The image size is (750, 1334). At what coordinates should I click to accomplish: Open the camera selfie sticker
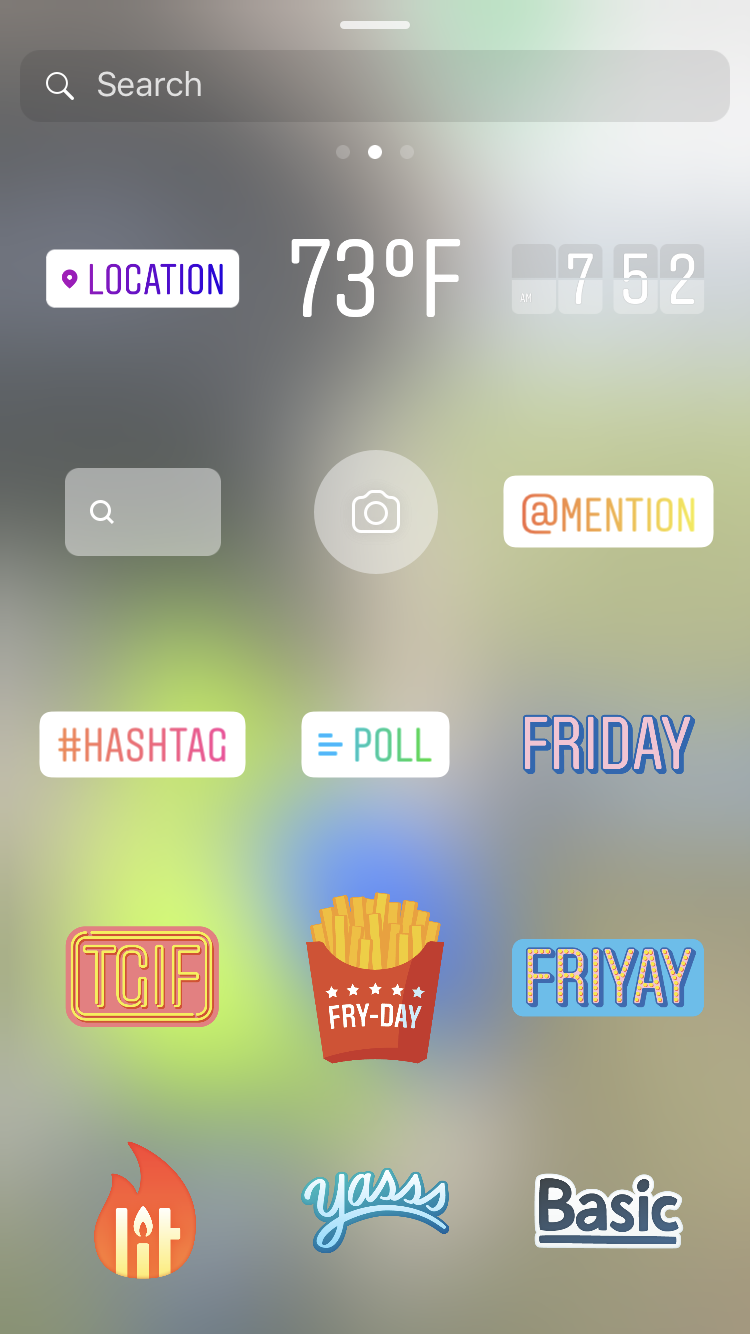coord(376,512)
